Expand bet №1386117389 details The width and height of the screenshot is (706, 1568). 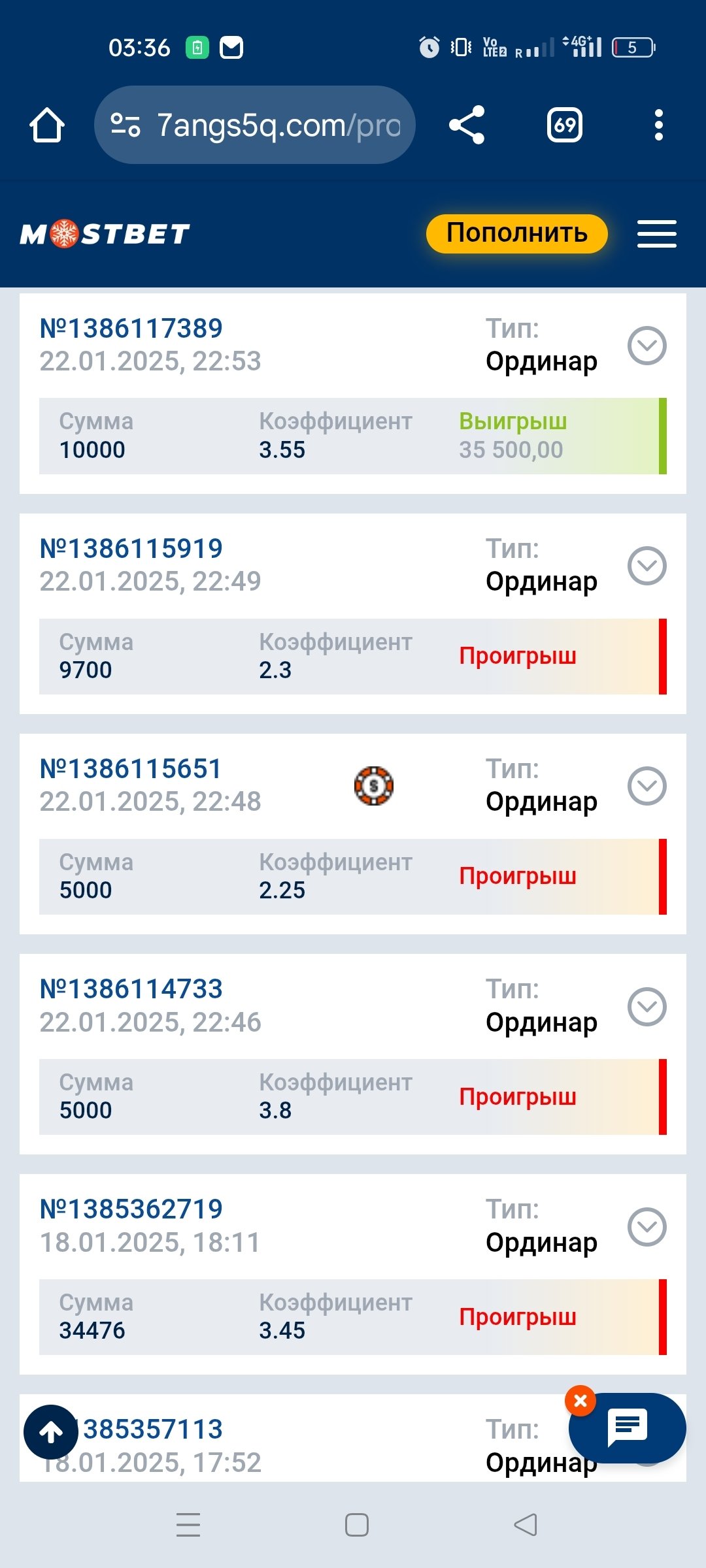click(x=647, y=346)
